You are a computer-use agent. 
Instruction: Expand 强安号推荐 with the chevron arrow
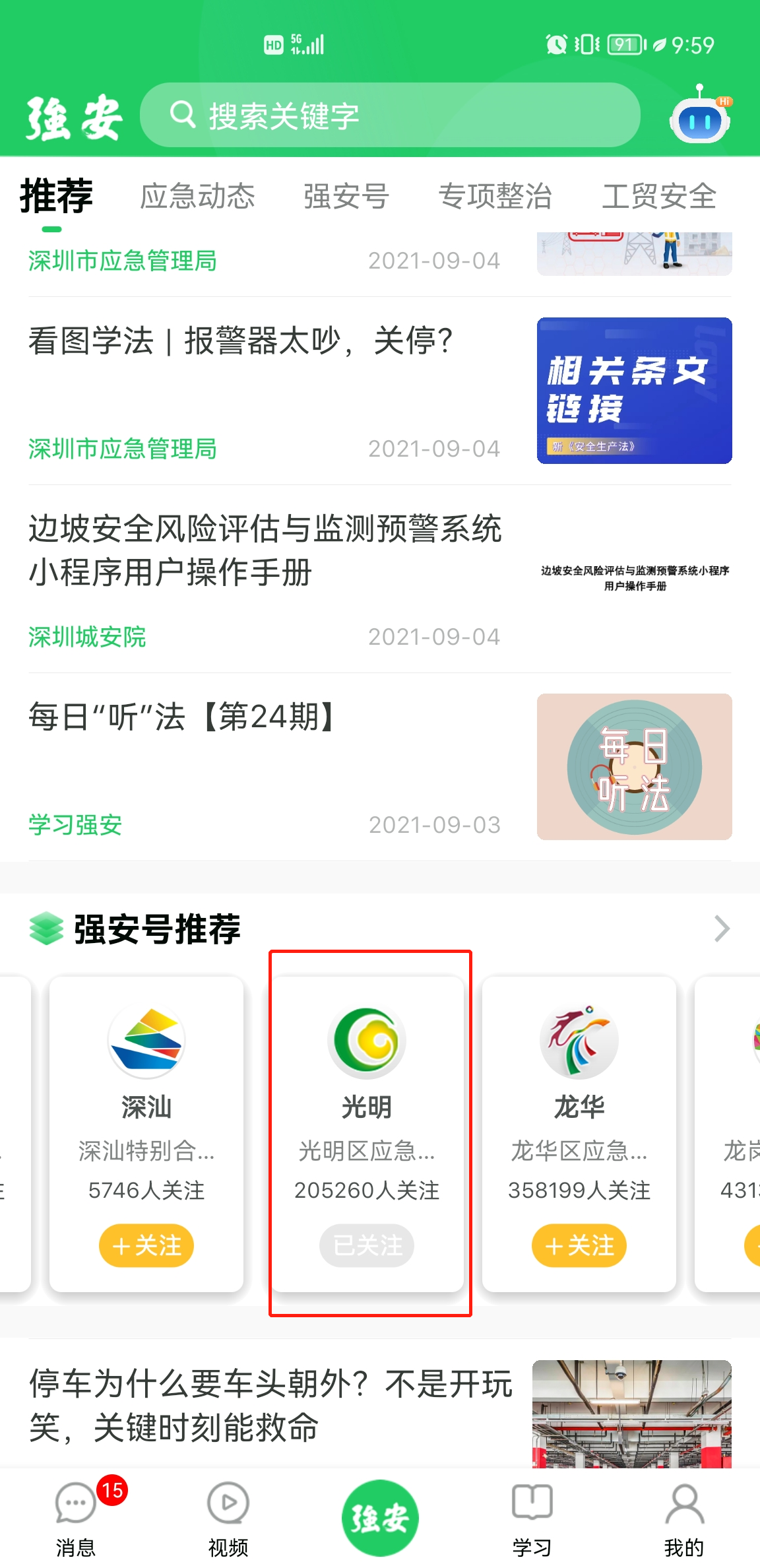coord(722,929)
